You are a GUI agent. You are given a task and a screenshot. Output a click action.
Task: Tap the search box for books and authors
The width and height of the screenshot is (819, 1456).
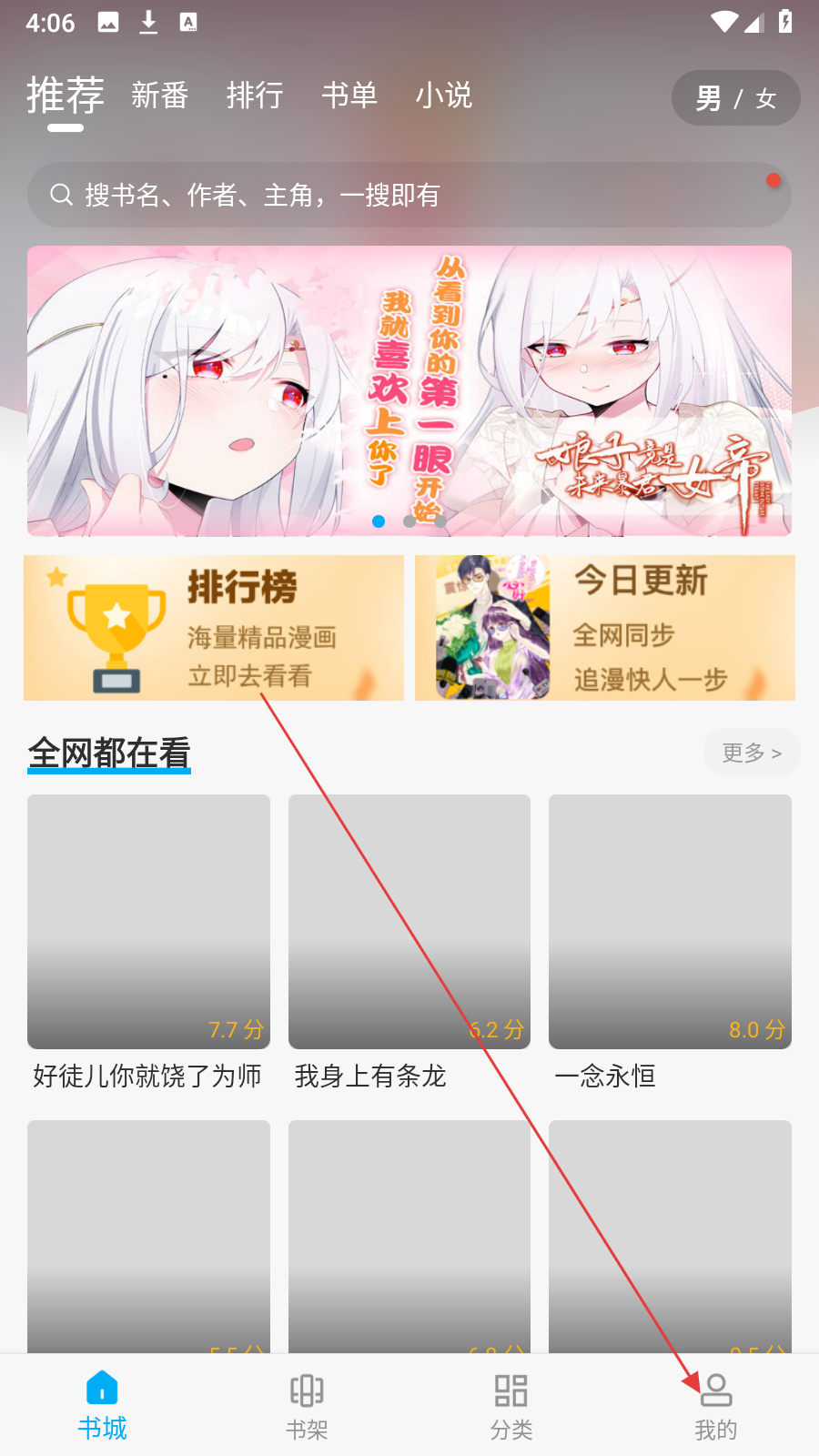click(409, 195)
